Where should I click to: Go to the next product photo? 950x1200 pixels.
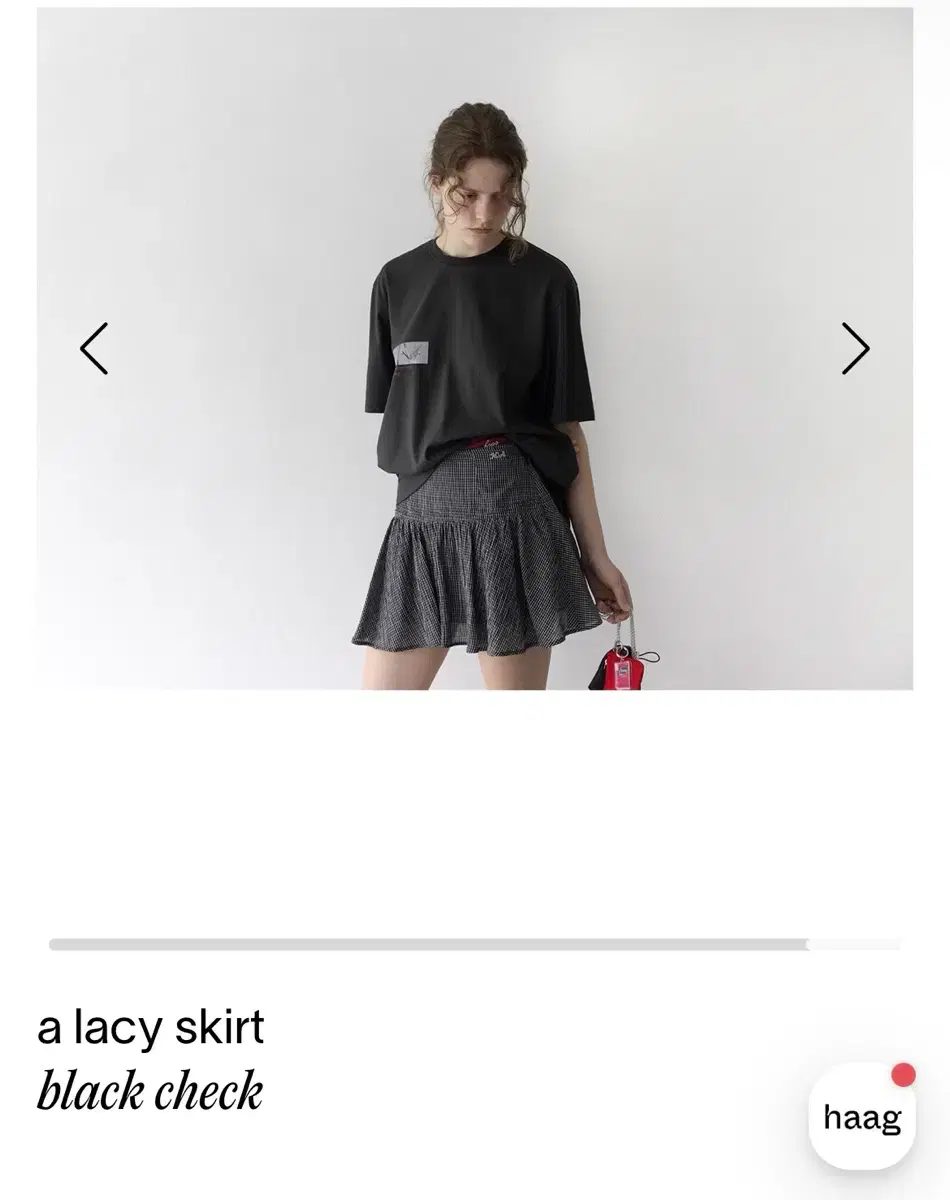point(855,349)
